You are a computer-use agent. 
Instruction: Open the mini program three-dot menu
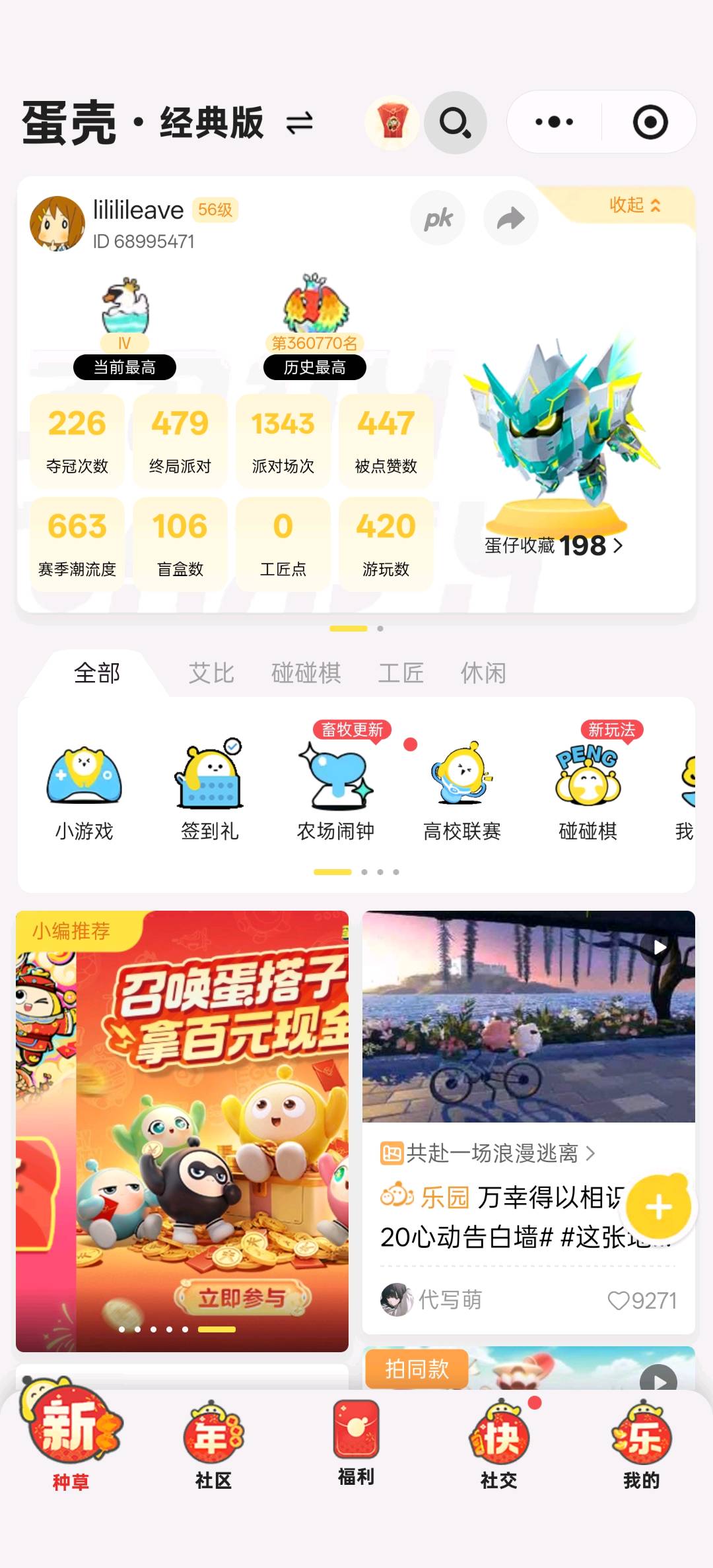point(555,122)
